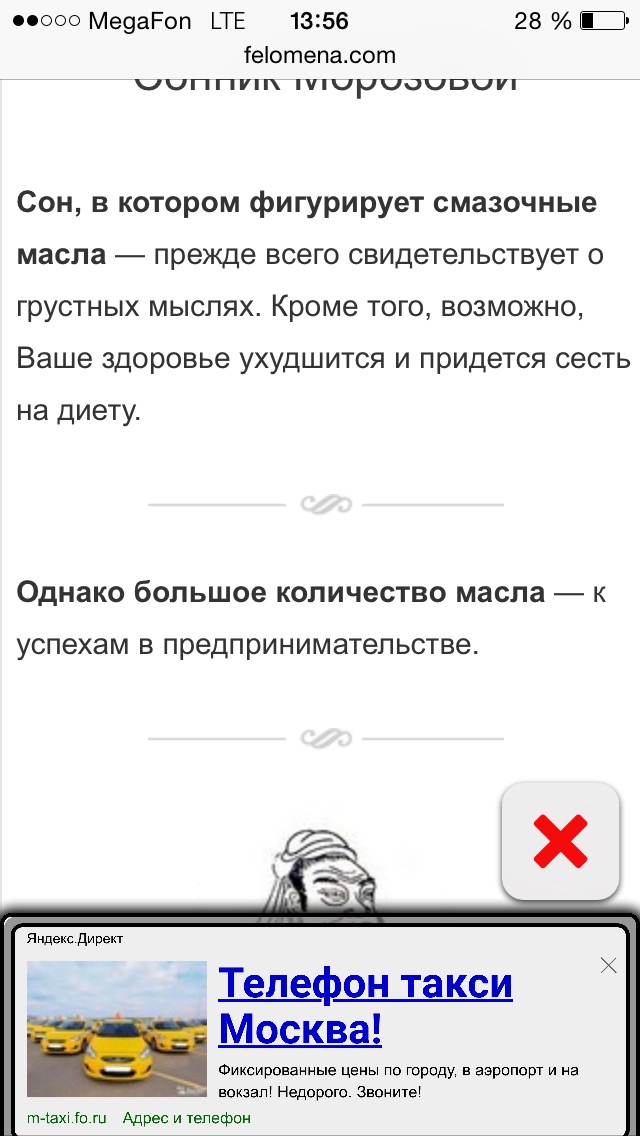This screenshot has height=1136, width=640.
Task: Tap the felomena.com address bar
Action: pos(320,55)
